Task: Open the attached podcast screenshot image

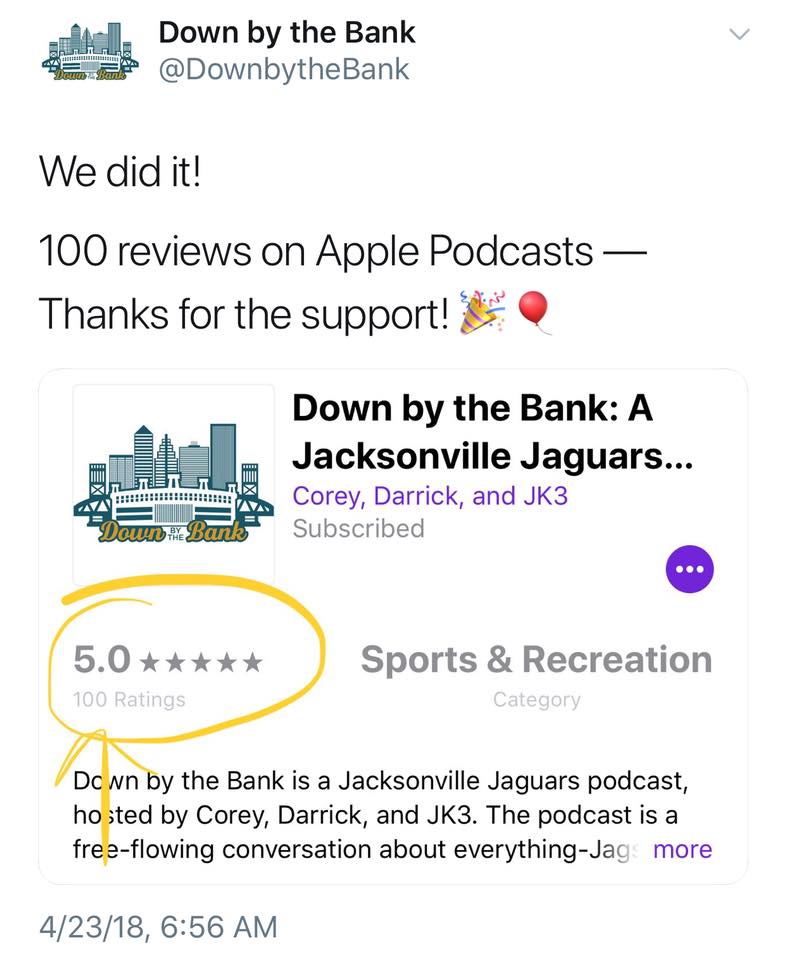Action: pyautogui.click(x=393, y=626)
